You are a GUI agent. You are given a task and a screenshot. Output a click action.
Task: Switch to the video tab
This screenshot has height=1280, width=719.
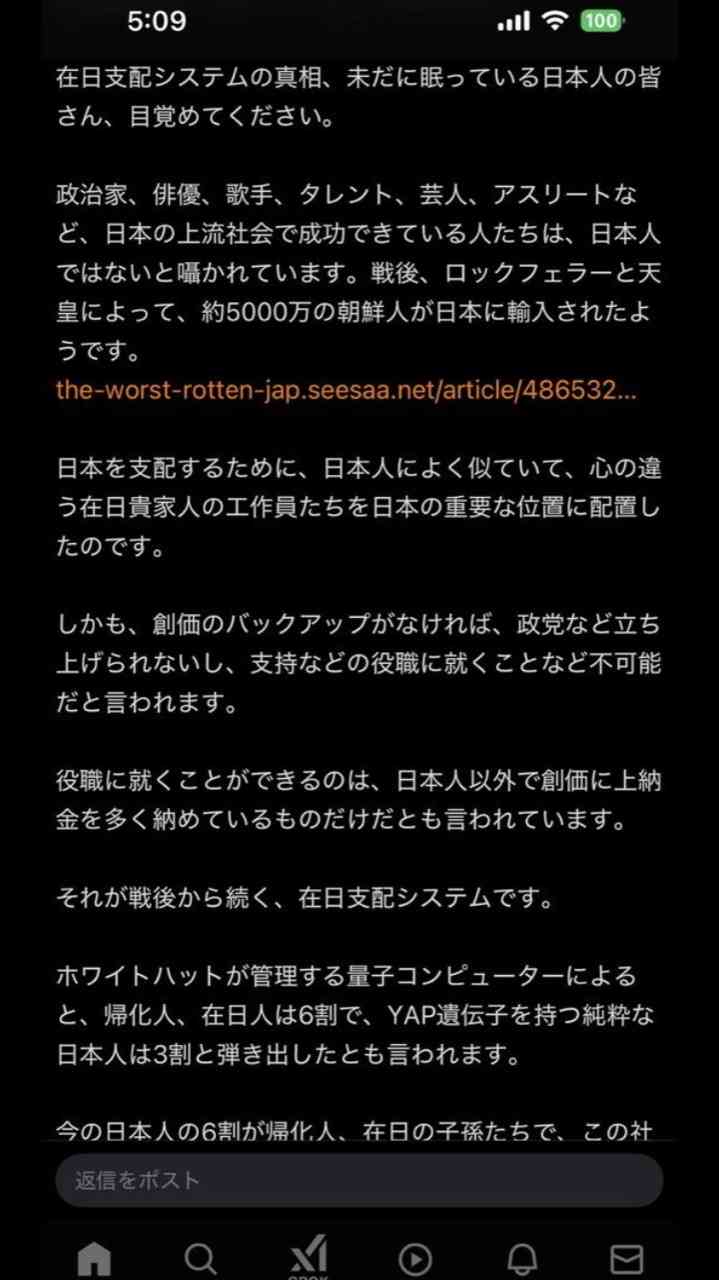coord(413,1258)
